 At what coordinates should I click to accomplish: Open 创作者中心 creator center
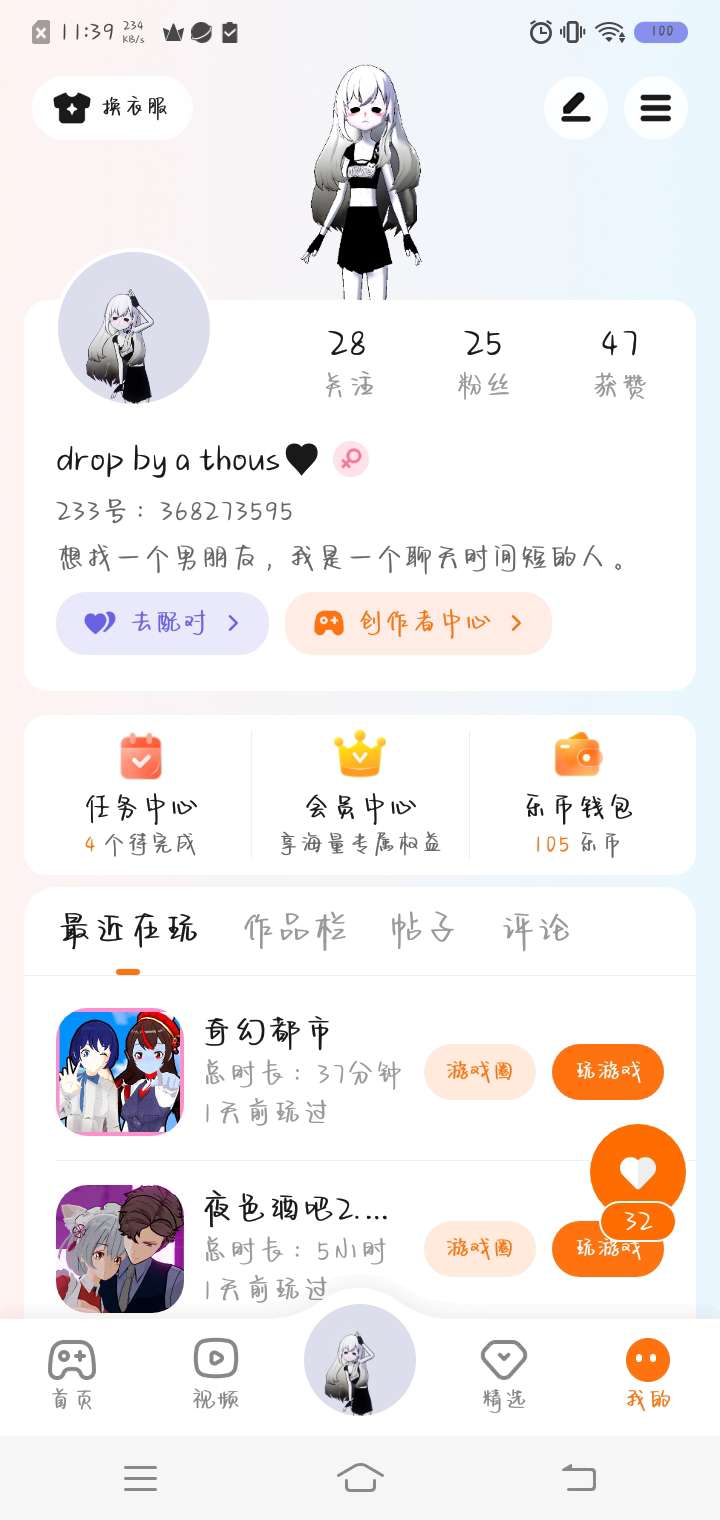(418, 623)
